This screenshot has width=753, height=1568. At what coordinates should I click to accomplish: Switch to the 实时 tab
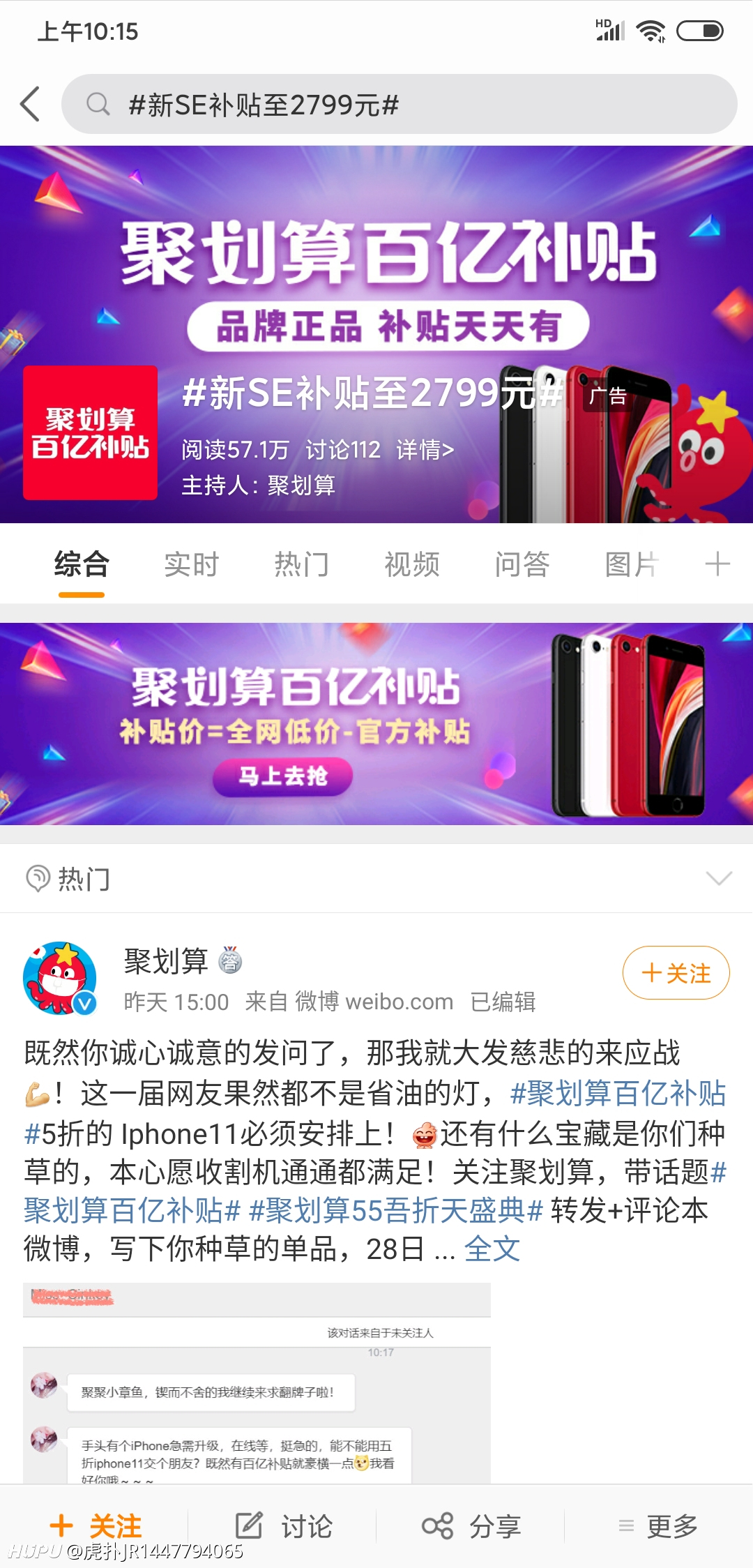pyautogui.click(x=192, y=564)
